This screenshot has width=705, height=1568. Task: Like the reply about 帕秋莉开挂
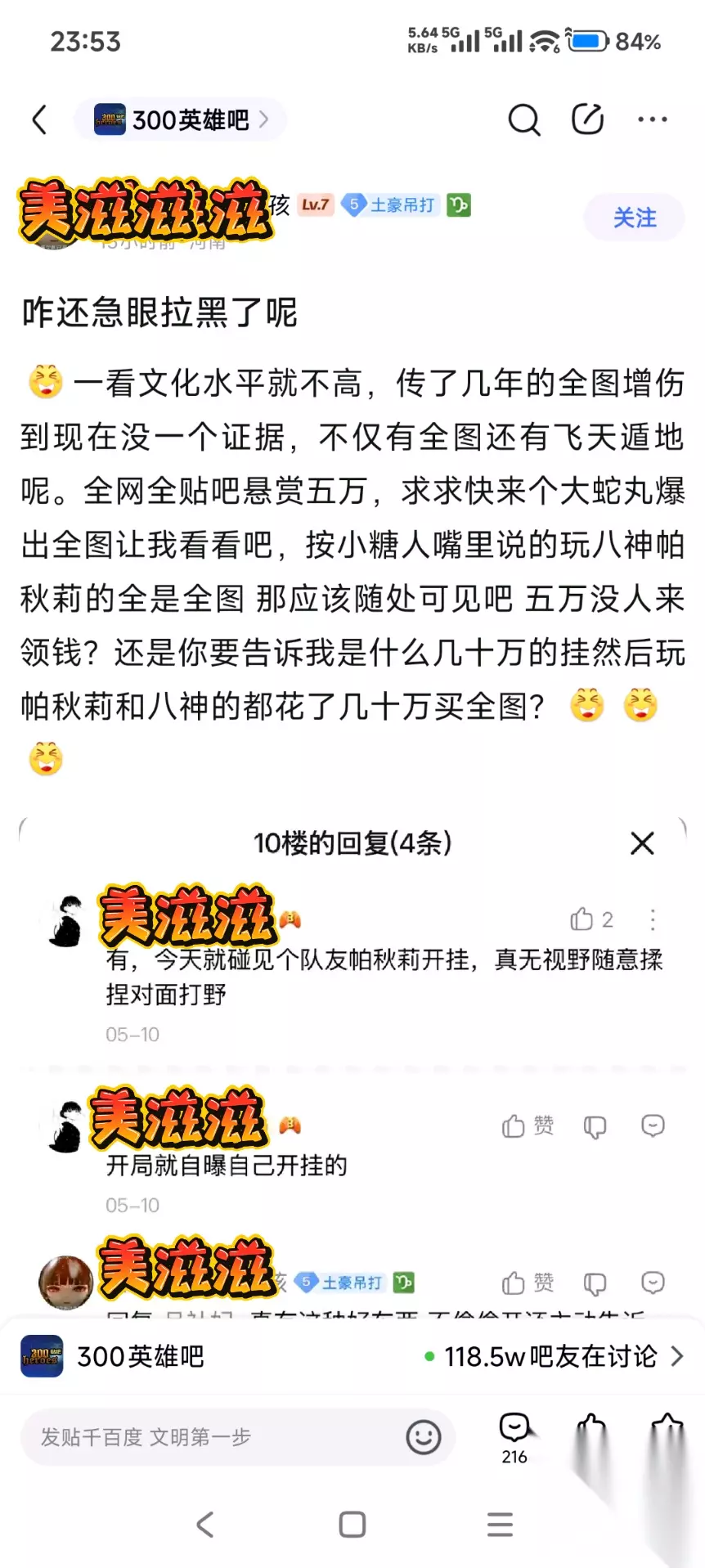point(590,919)
